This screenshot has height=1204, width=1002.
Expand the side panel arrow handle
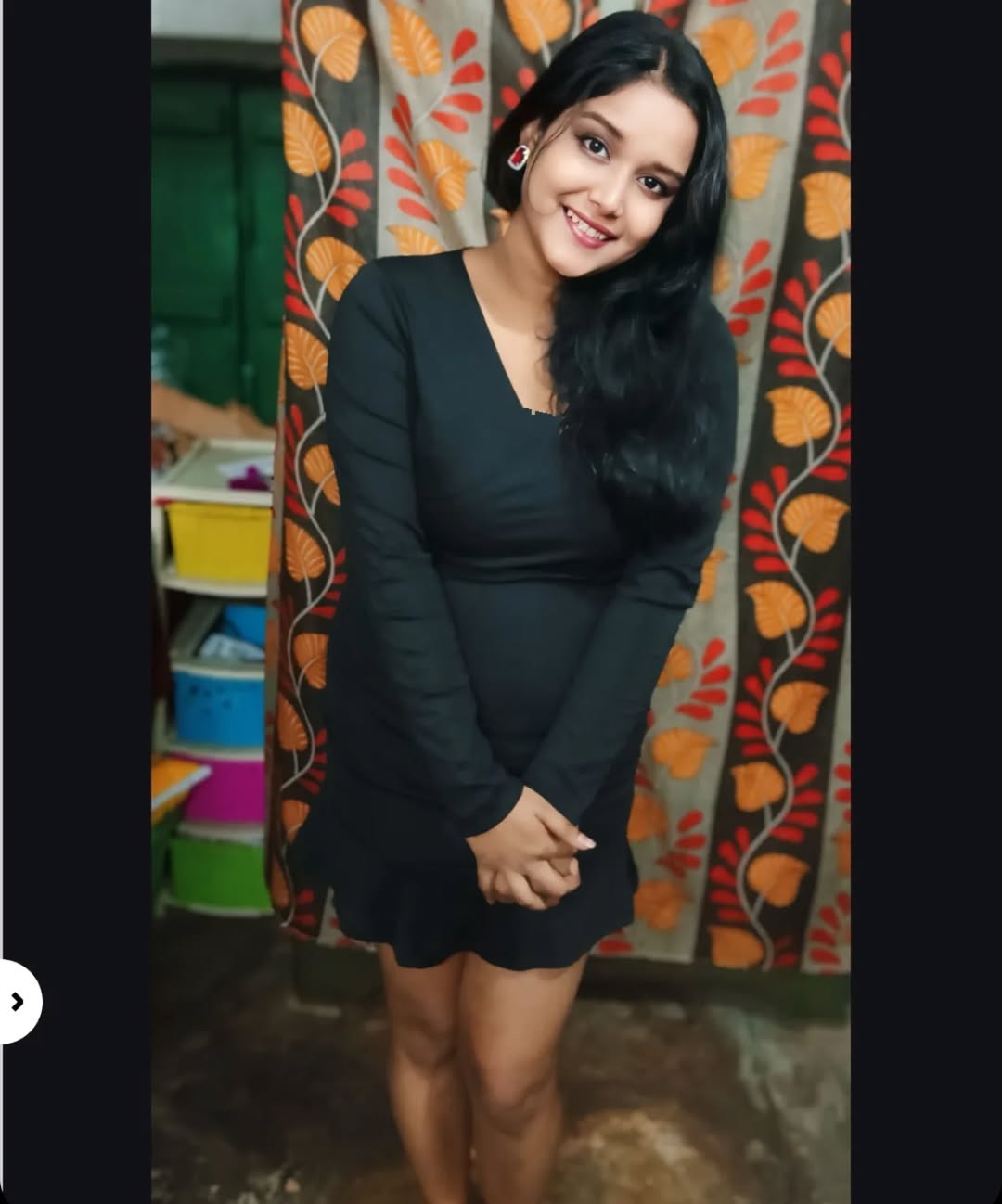[x=18, y=1002]
